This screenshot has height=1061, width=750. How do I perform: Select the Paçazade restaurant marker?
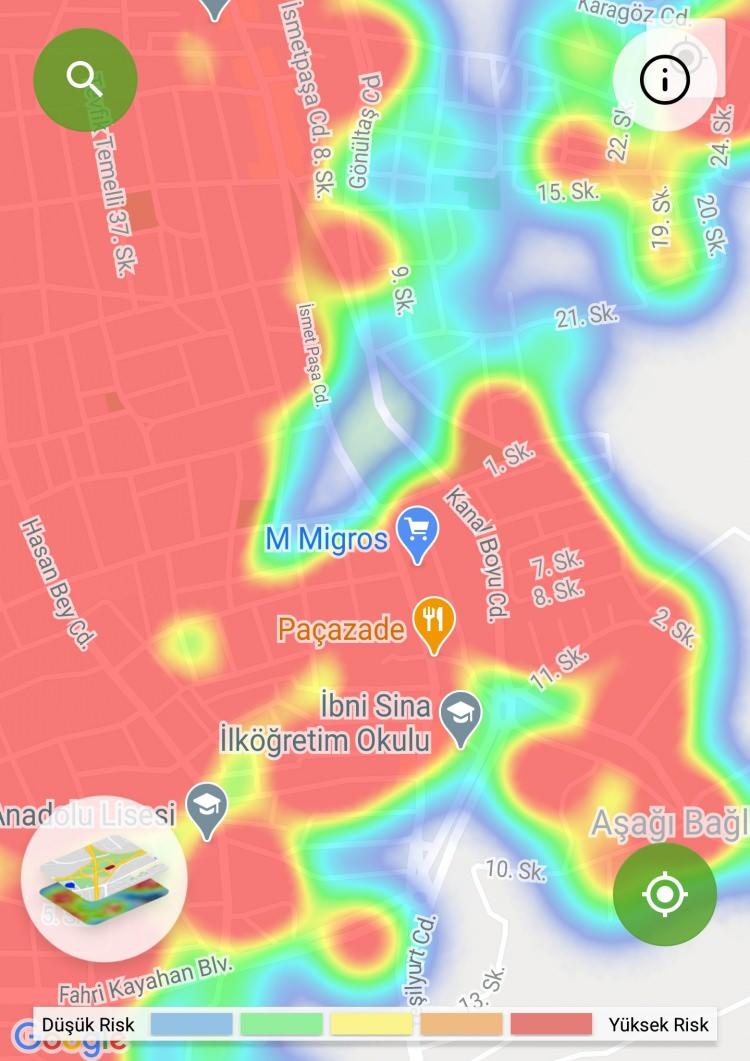click(x=434, y=624)
